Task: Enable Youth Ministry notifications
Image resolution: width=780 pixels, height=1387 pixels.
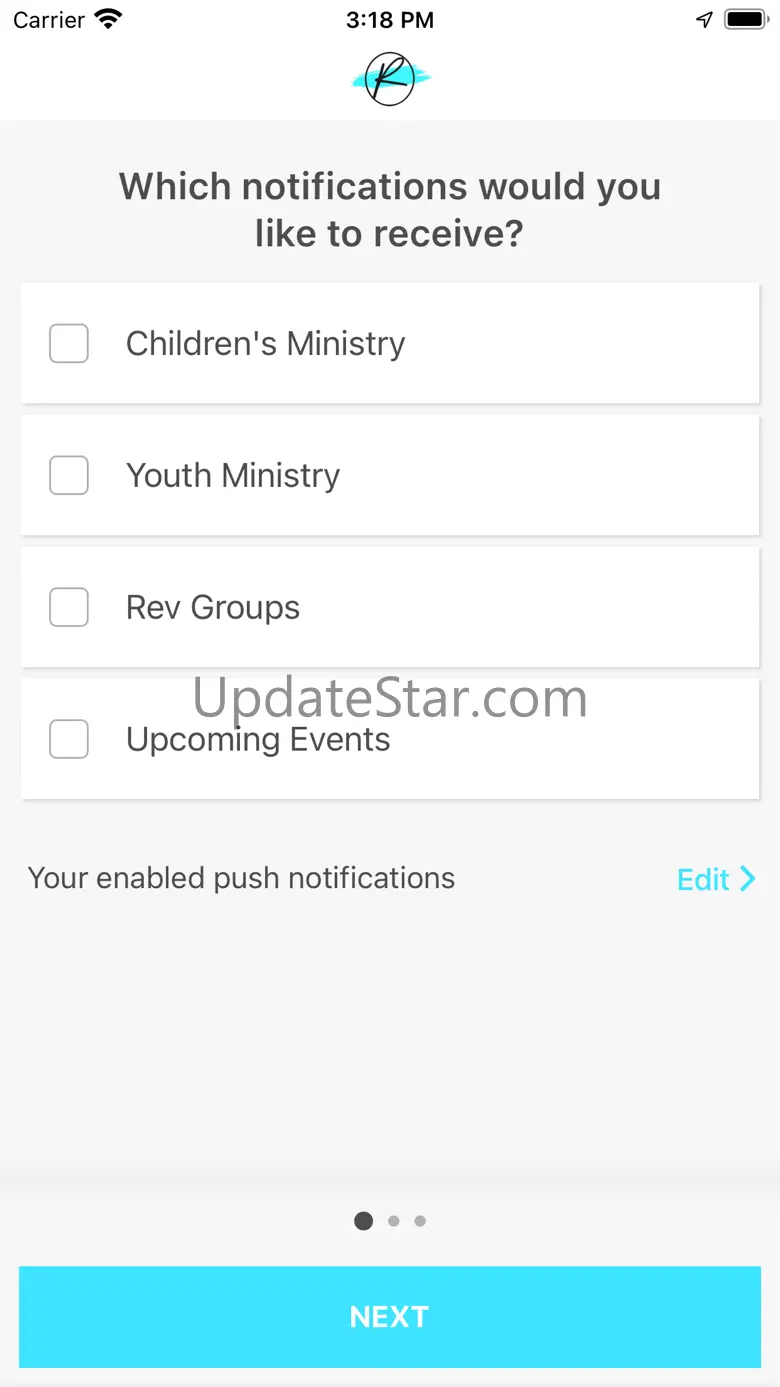Action: point(69,475)
